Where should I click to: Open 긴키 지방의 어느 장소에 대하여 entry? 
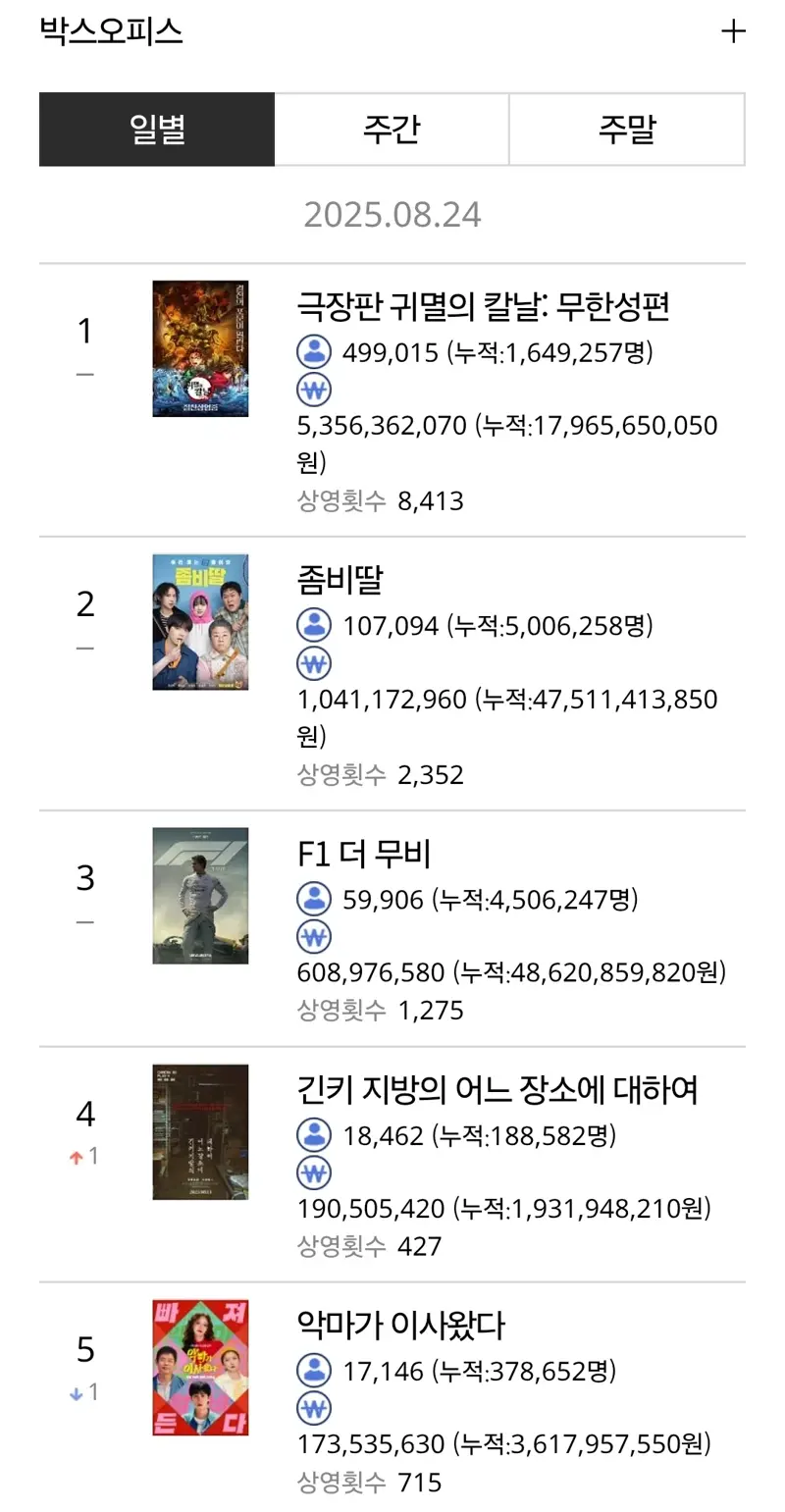[497, 1089]
